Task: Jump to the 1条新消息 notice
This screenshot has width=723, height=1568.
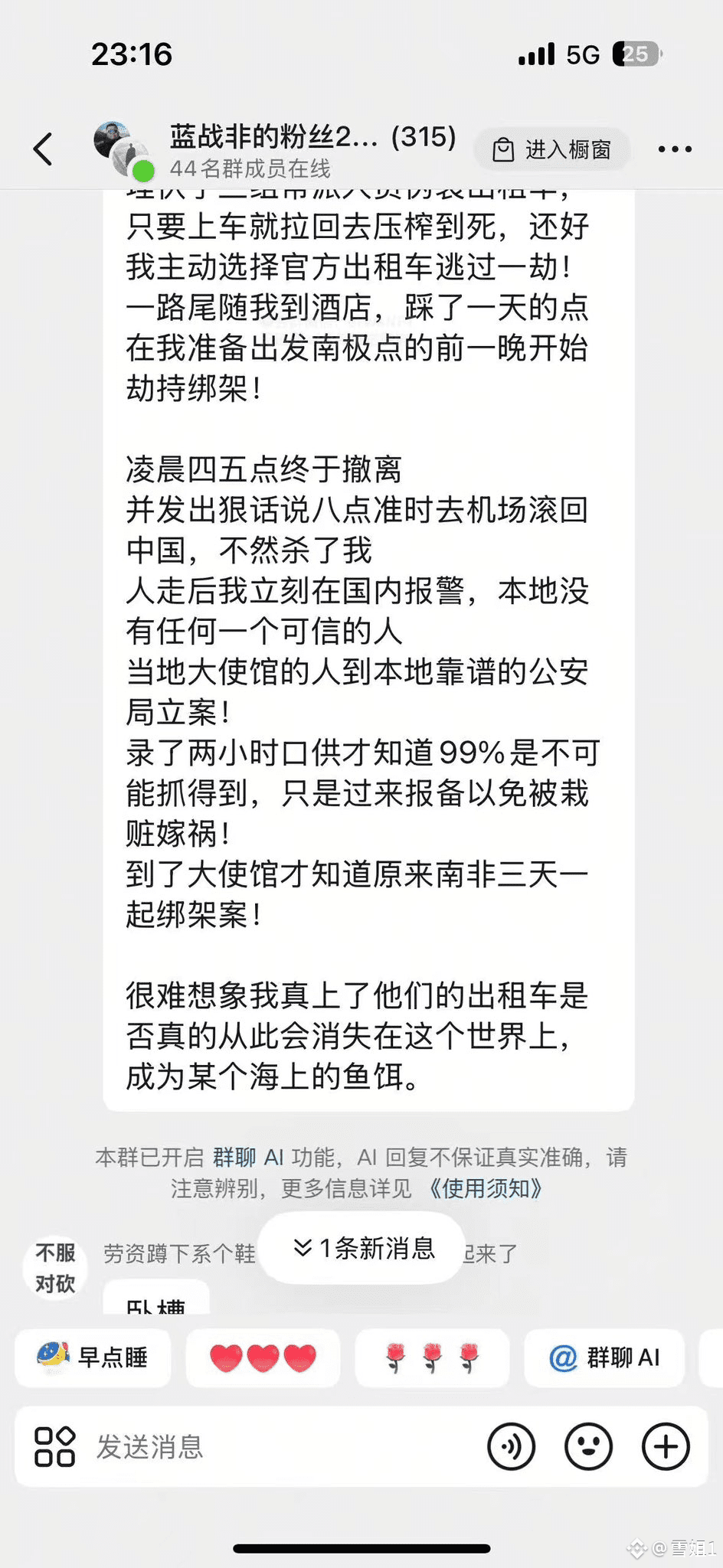Action: tap(362, 1248)
